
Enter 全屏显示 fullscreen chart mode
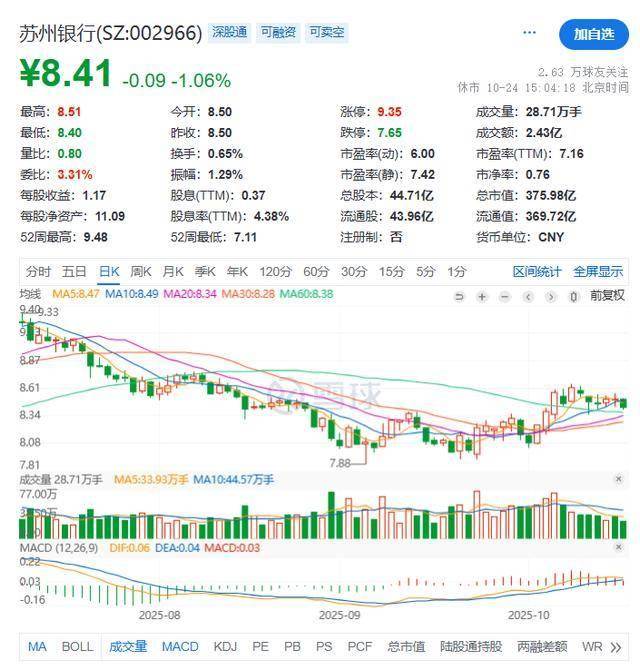597,271
